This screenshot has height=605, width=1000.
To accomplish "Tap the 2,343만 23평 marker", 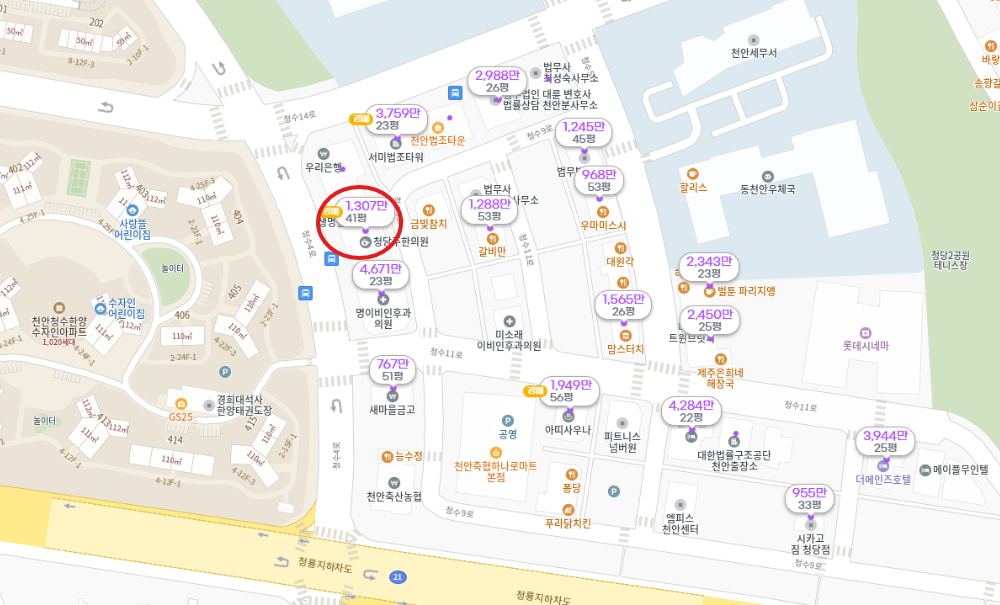I will [x=708, y=267].
